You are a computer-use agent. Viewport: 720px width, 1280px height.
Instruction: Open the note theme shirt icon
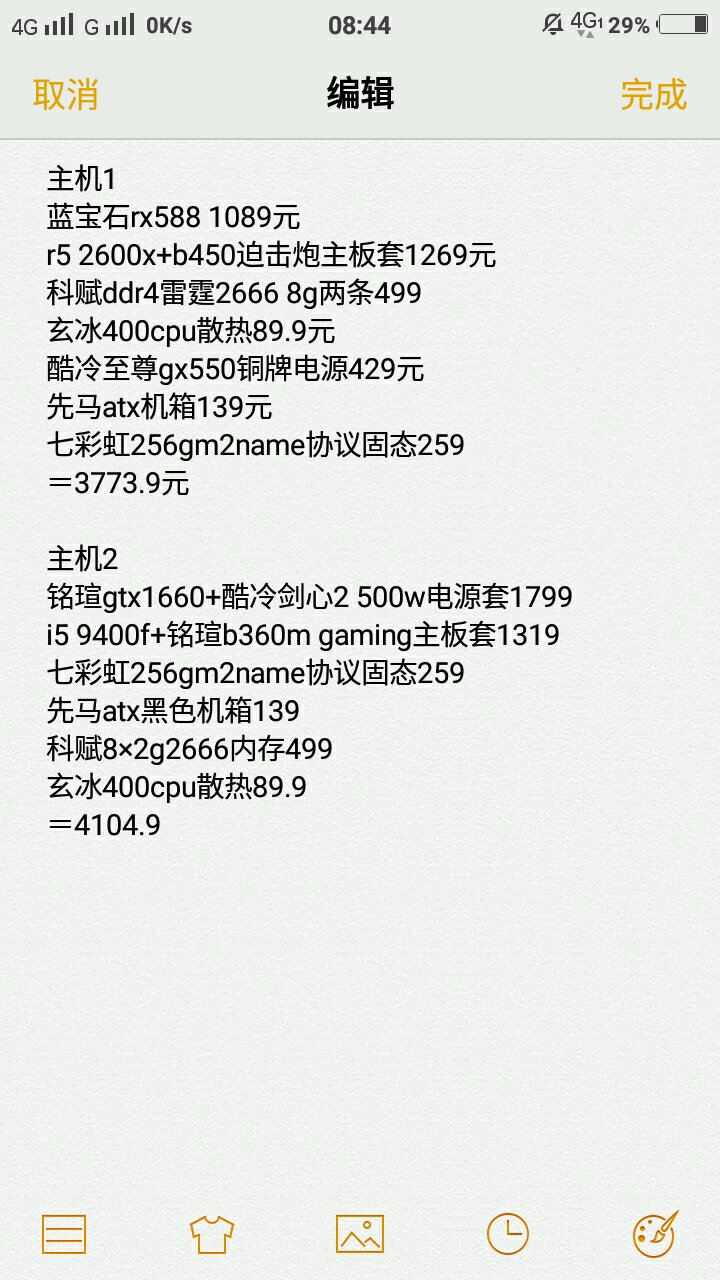212,1234
